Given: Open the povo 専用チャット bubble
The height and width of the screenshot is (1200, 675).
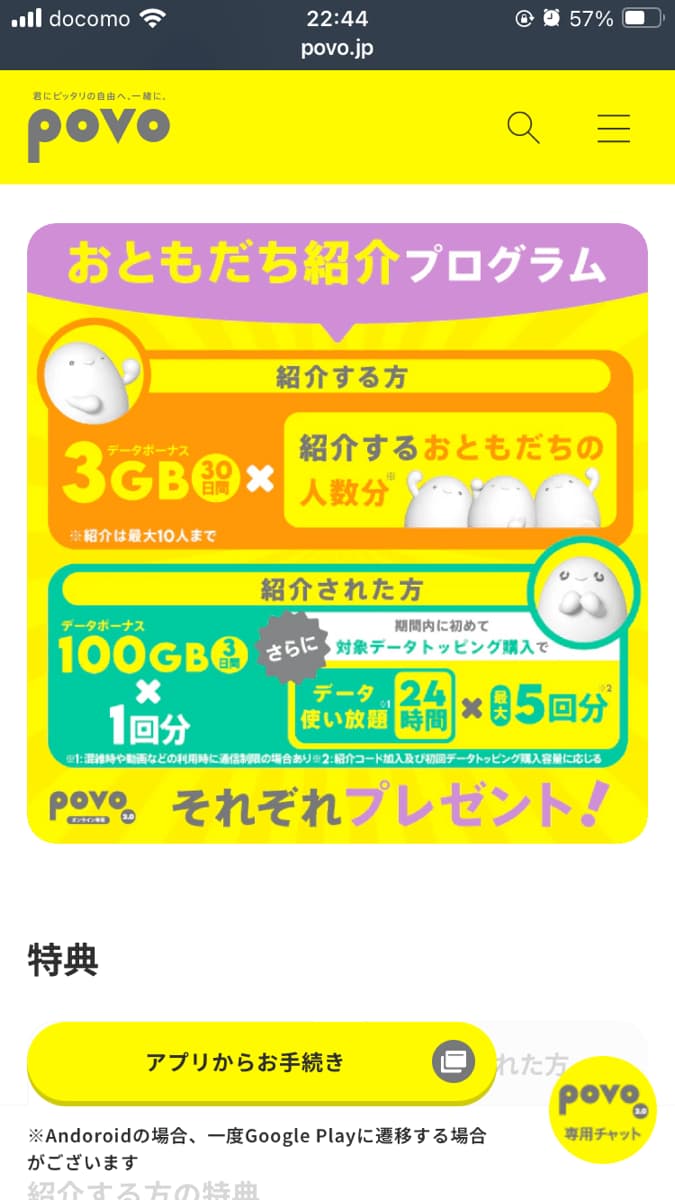Looking at the screenshot, I should (x=602, y=1109).
